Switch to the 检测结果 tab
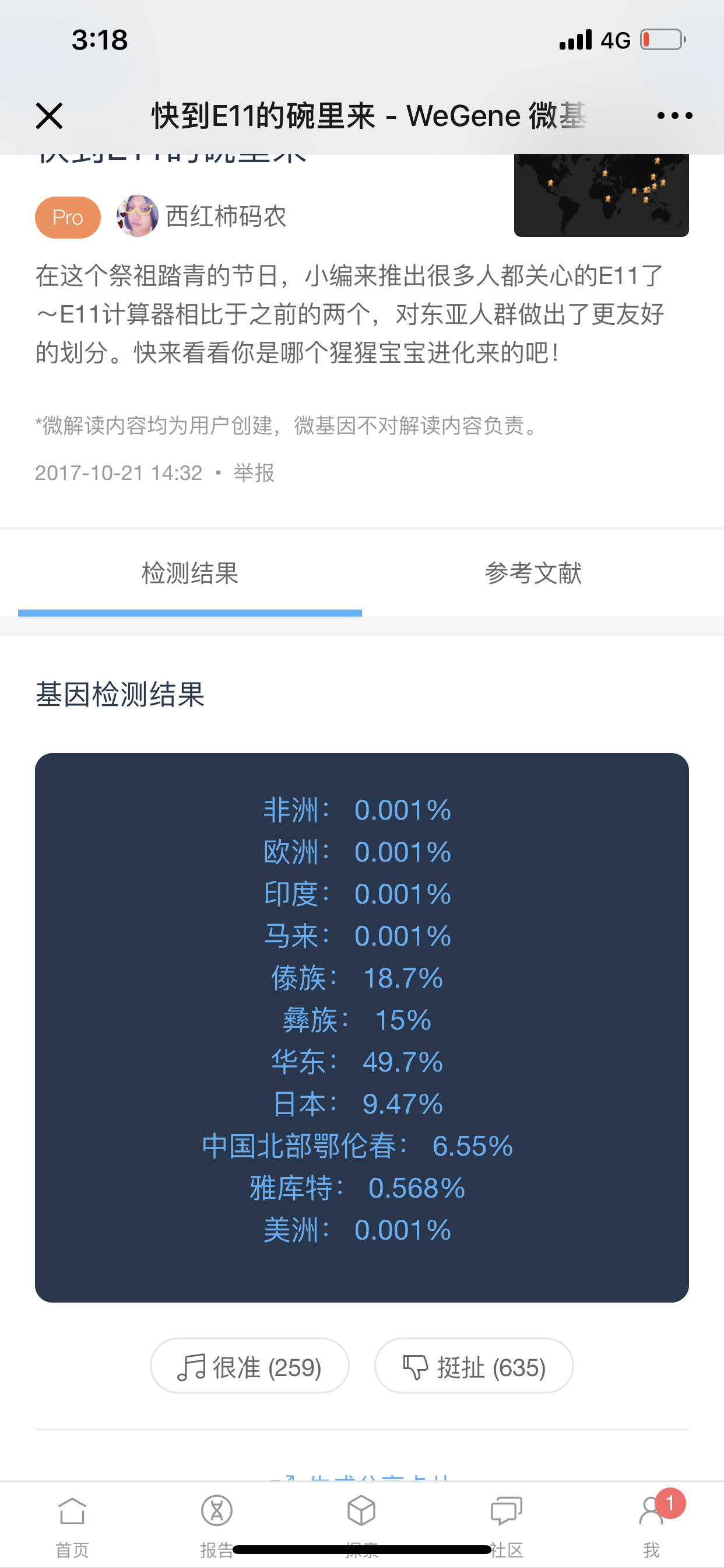724x1568 pixels. tap(190, 573)
